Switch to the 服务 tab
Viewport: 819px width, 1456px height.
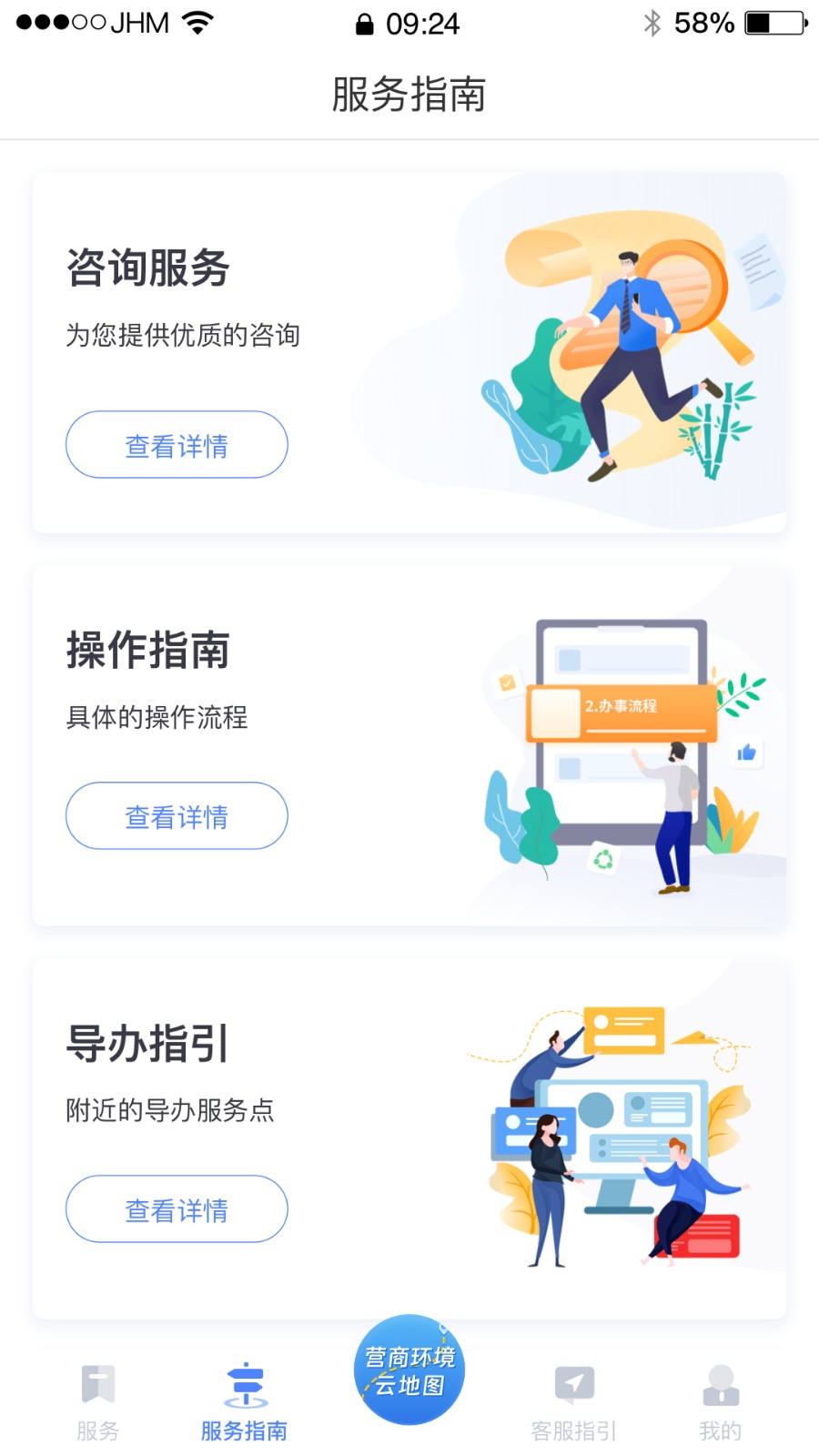tap(98, 1401)
